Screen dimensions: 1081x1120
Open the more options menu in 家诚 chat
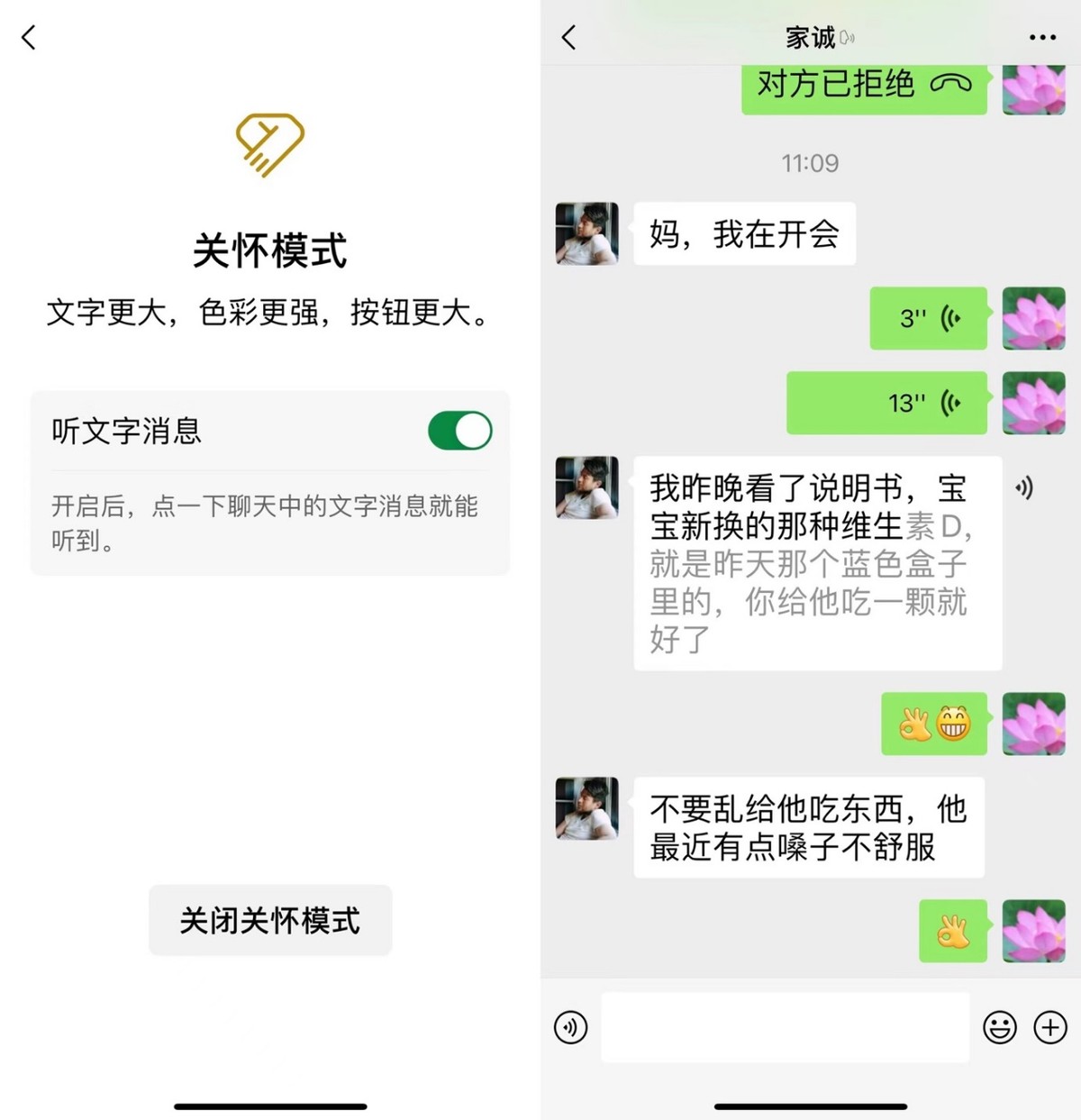(1043, 37)
